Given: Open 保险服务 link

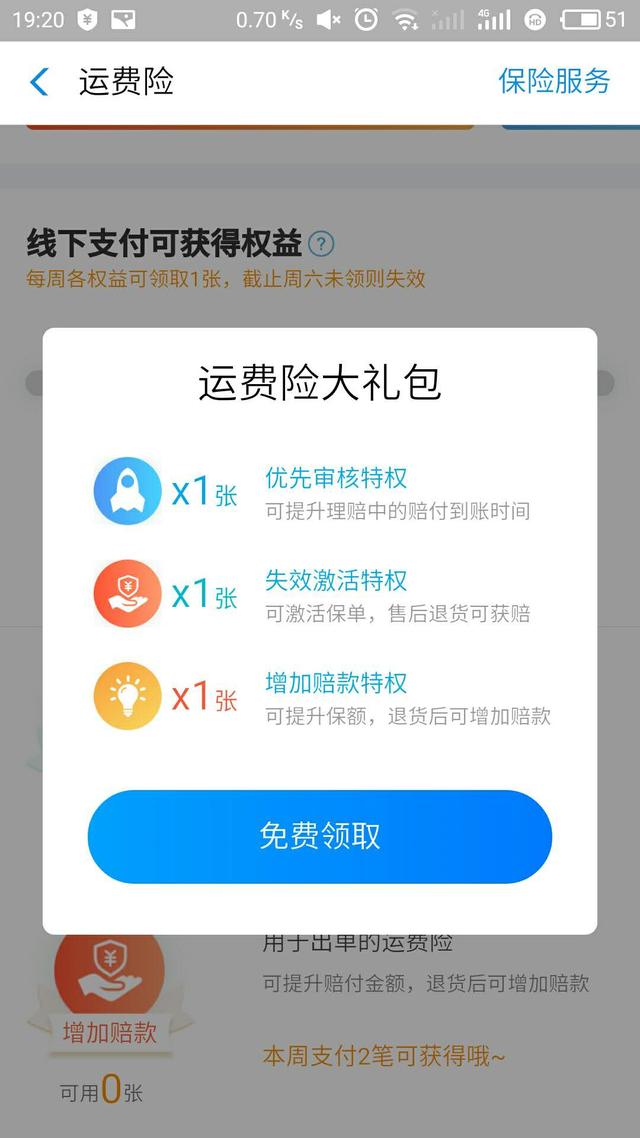Looking at the screenshot, I should tap(554, 82).
